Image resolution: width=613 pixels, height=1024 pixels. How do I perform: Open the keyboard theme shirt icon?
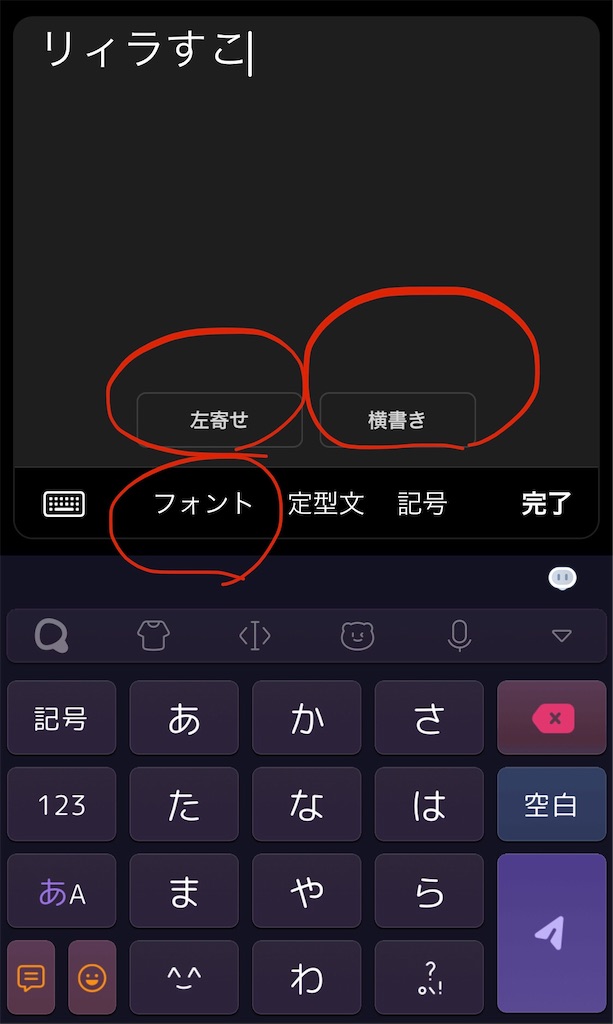(x=153, y=635)
